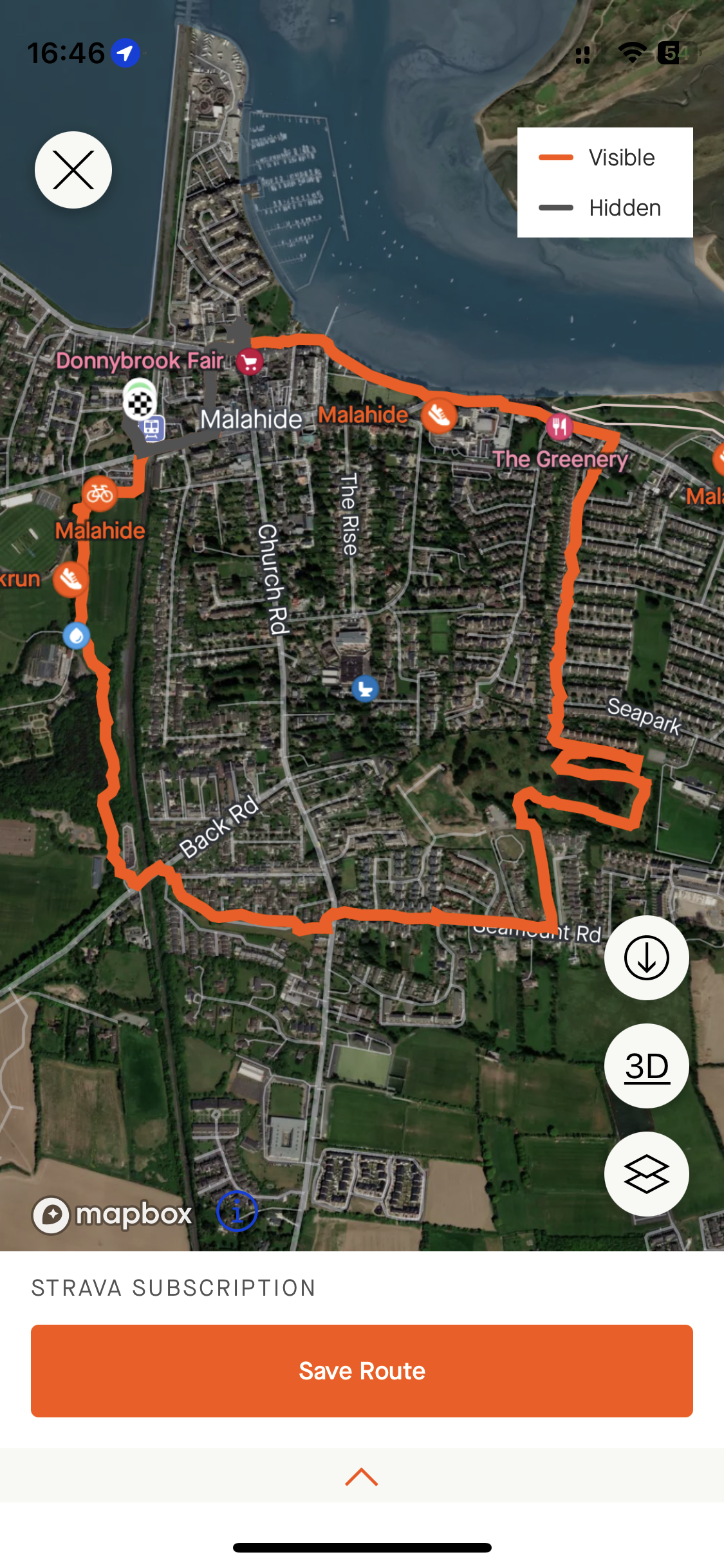The height and width of the screenshot is (1568, 724).
Task: Tap the checkered finish flag marker
Action: click(140, 403)
